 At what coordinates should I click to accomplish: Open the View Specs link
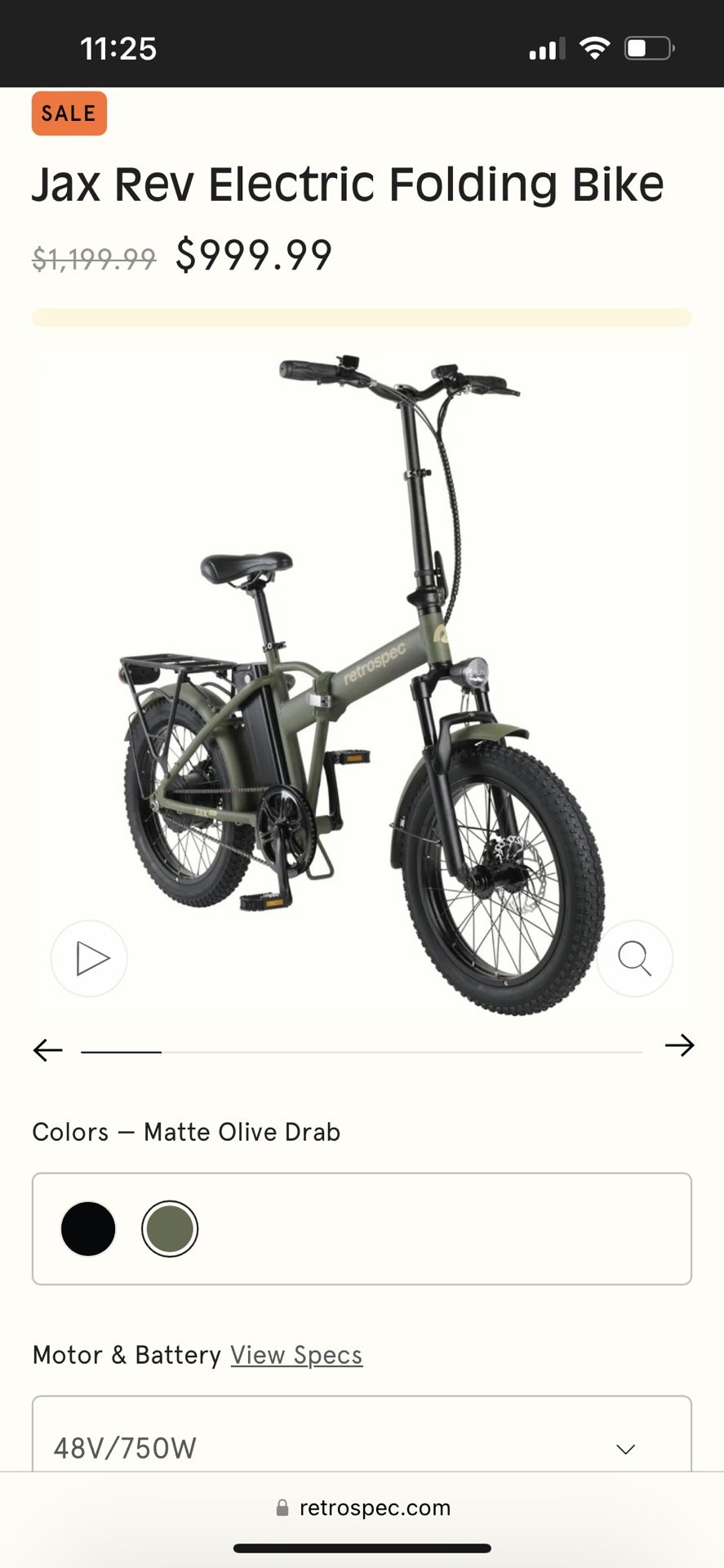click(296, 1355)
